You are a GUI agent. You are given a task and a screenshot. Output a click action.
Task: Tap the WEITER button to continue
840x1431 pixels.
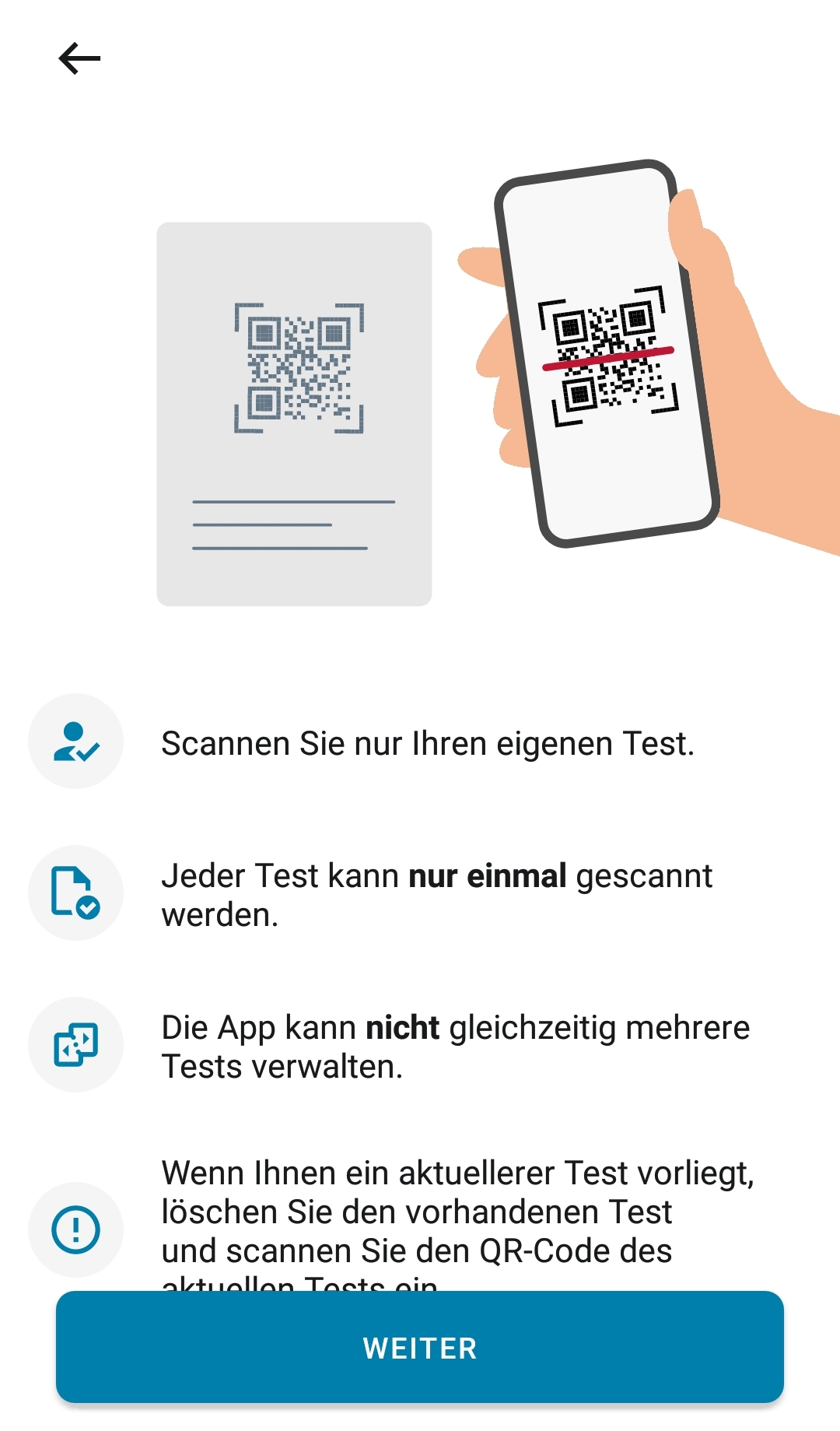click(420, 1347)
